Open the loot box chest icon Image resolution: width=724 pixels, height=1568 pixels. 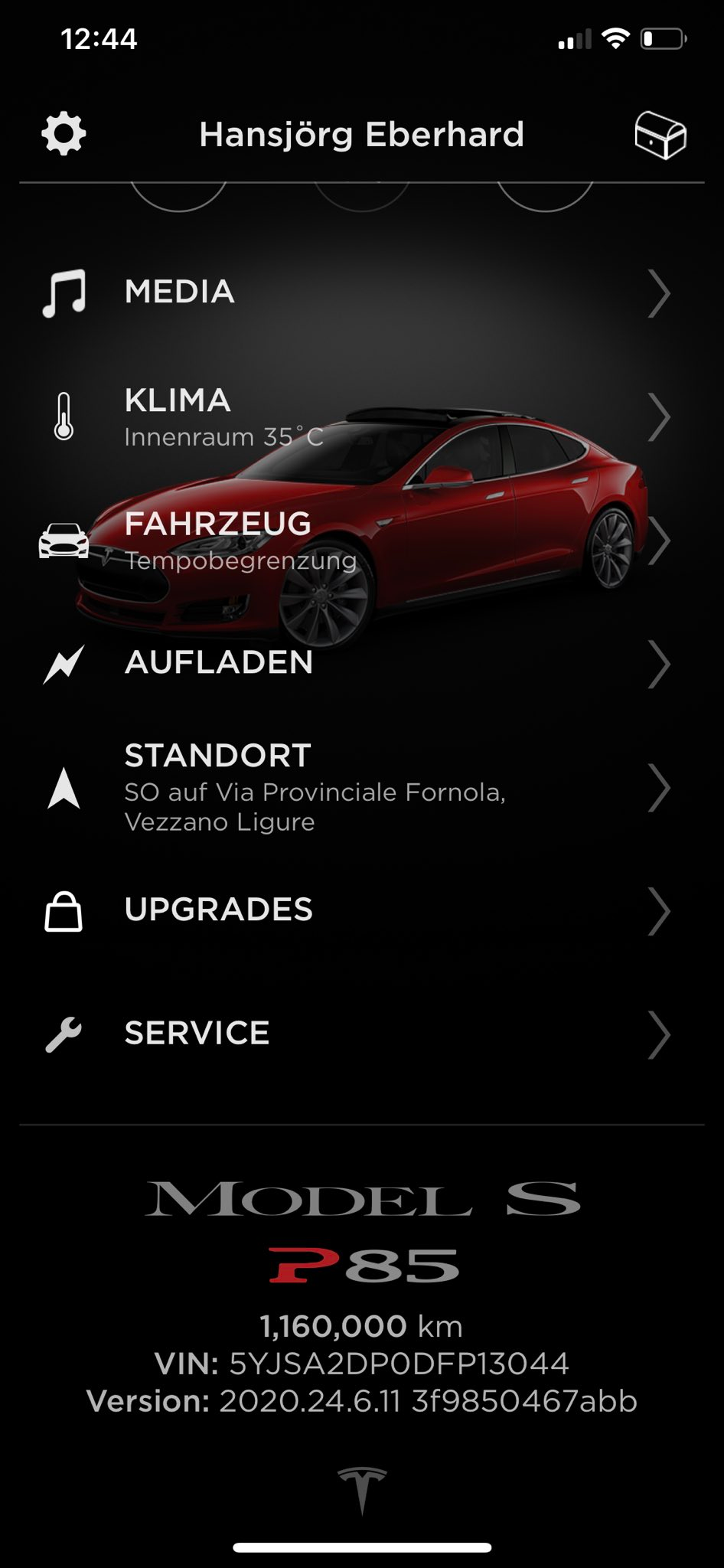[660, 135]
